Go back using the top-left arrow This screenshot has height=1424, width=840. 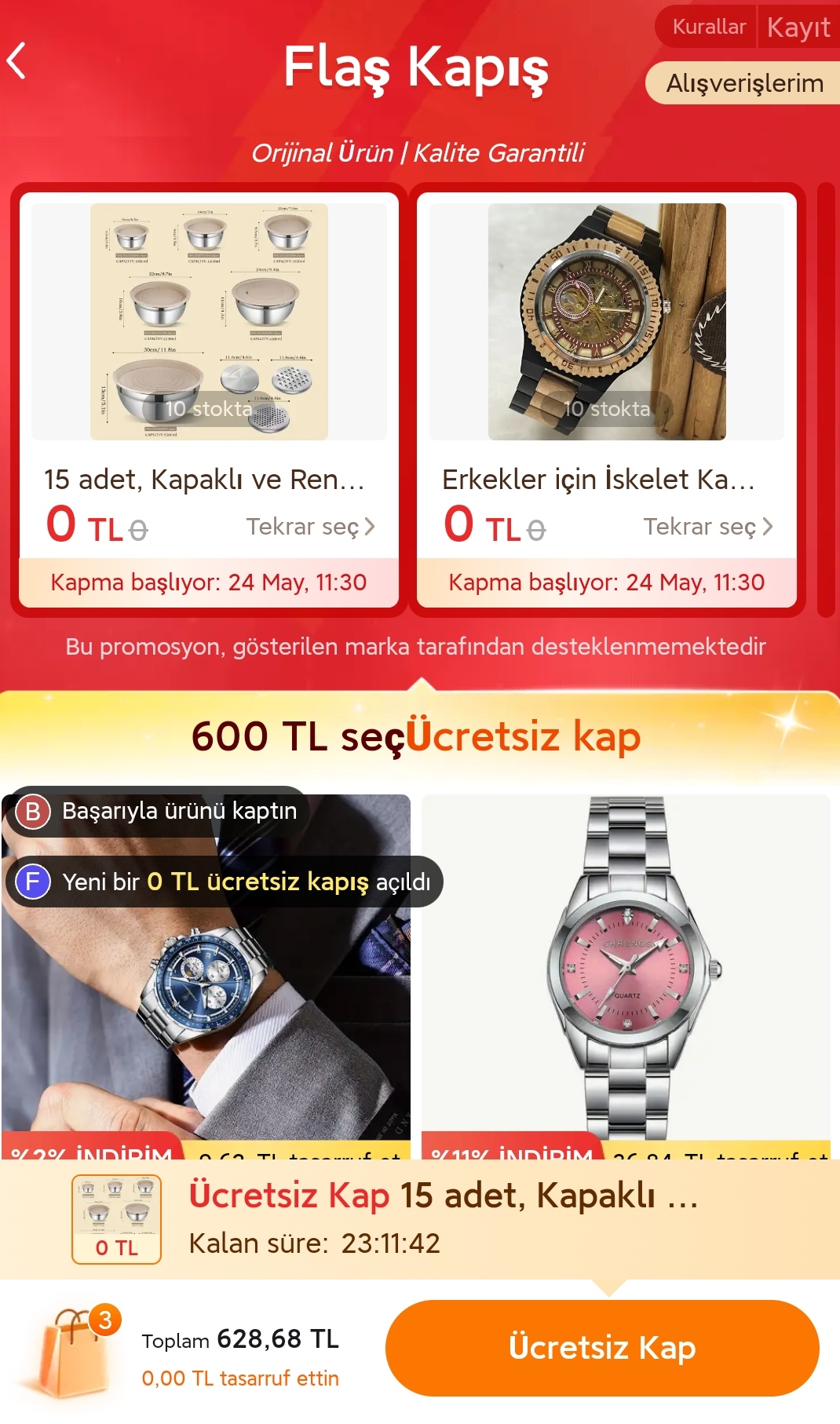(17, 61)
